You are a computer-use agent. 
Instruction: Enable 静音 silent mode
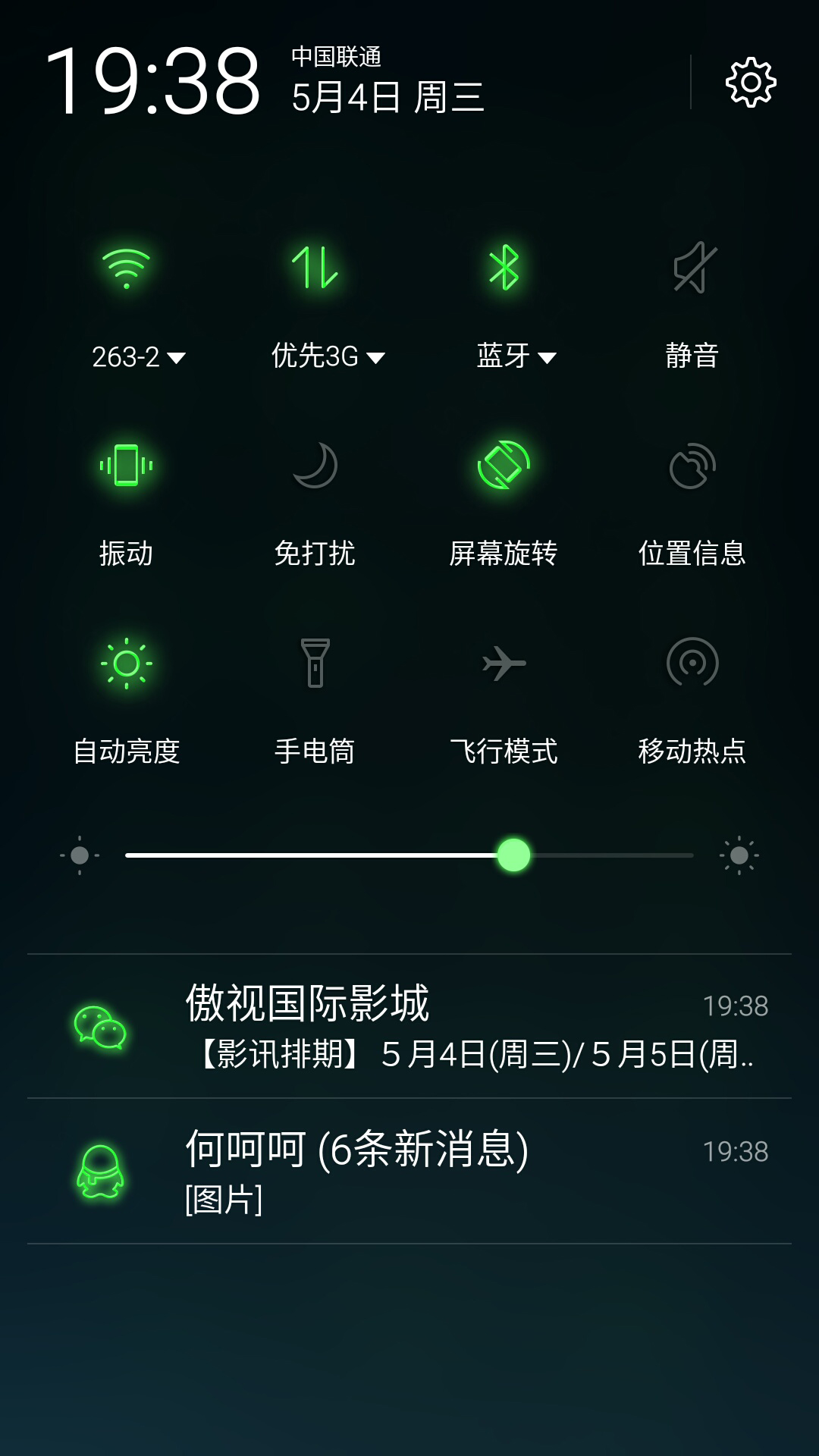point(692,268)
